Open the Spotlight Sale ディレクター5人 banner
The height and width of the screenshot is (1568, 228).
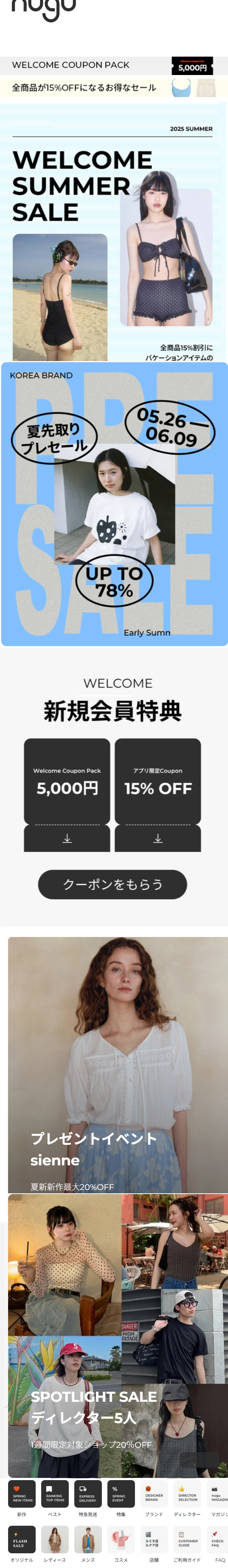(117, 1339)
